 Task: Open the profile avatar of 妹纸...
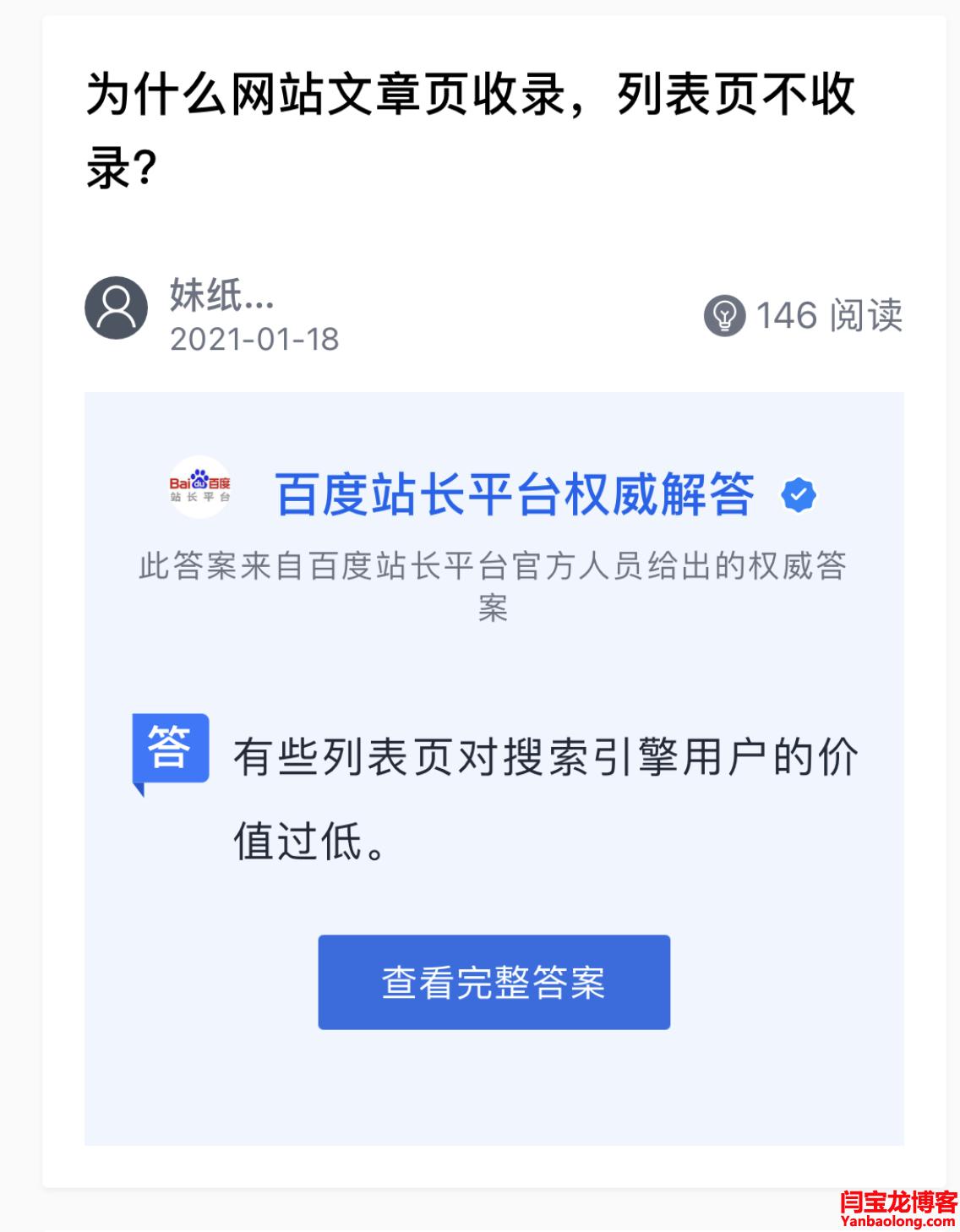tap(117, 308)
